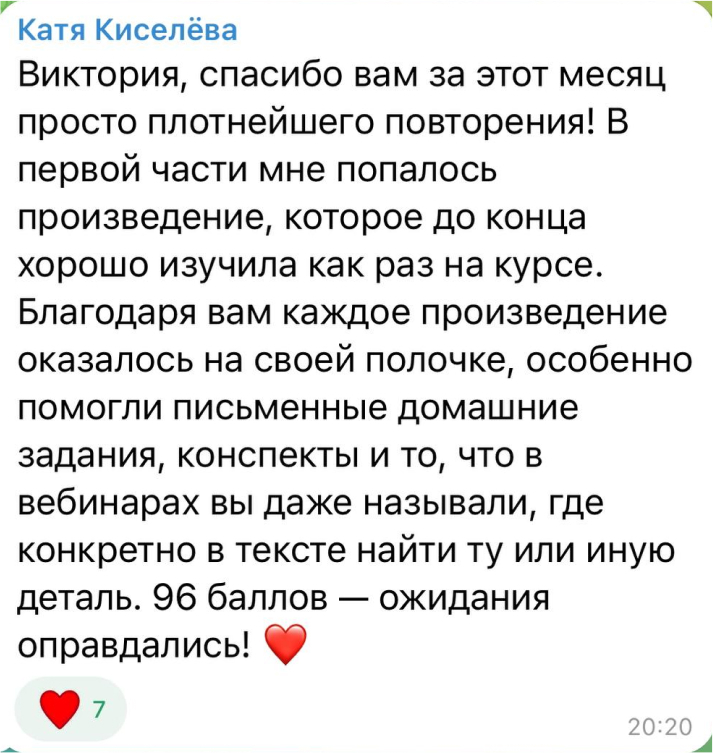Add a heart reaction via the reaction chip
This screenshot has width=713, height=753.
pyautogui.click(x=71, y=711)
